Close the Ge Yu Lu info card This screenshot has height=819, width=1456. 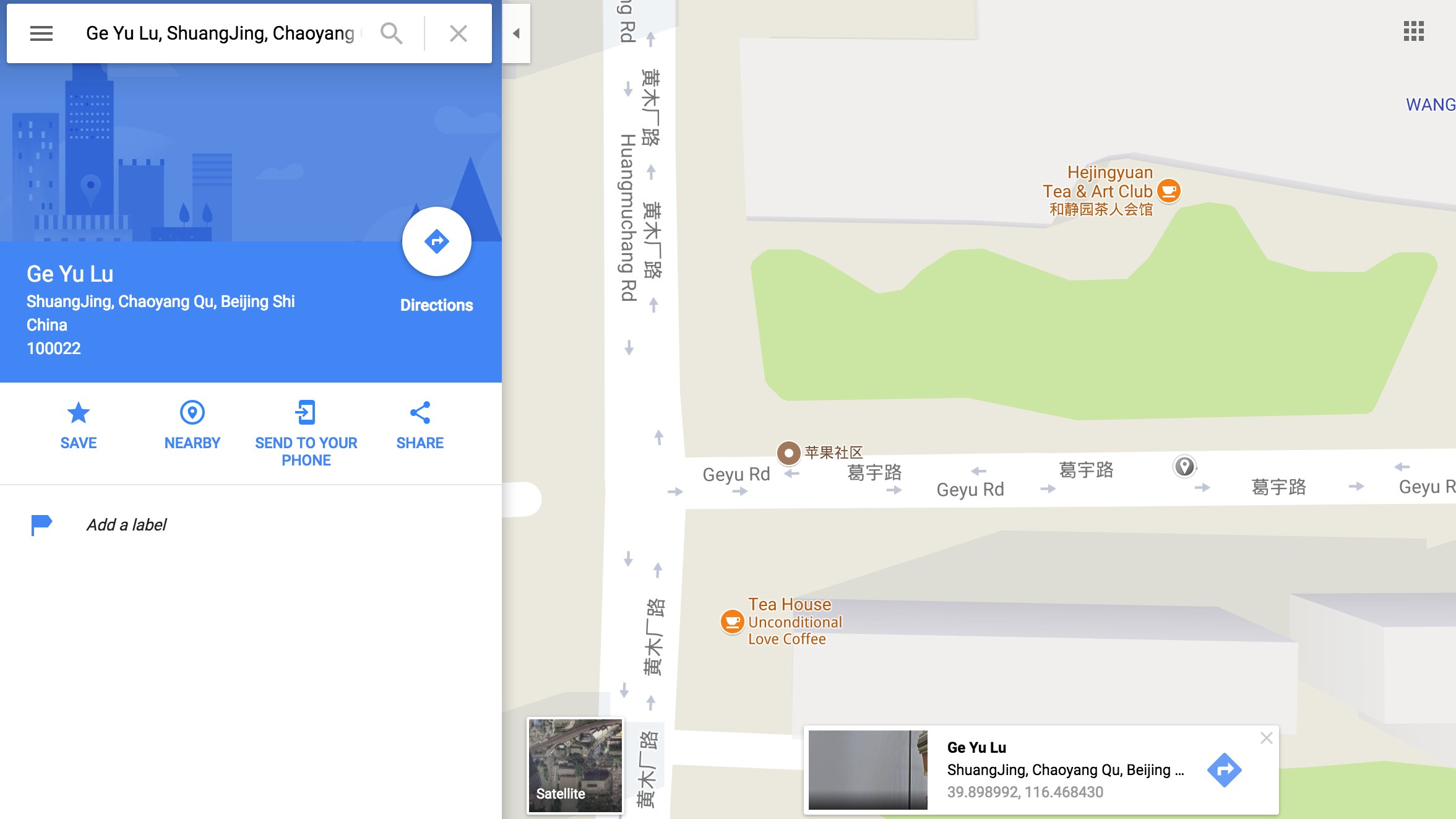1266,738
